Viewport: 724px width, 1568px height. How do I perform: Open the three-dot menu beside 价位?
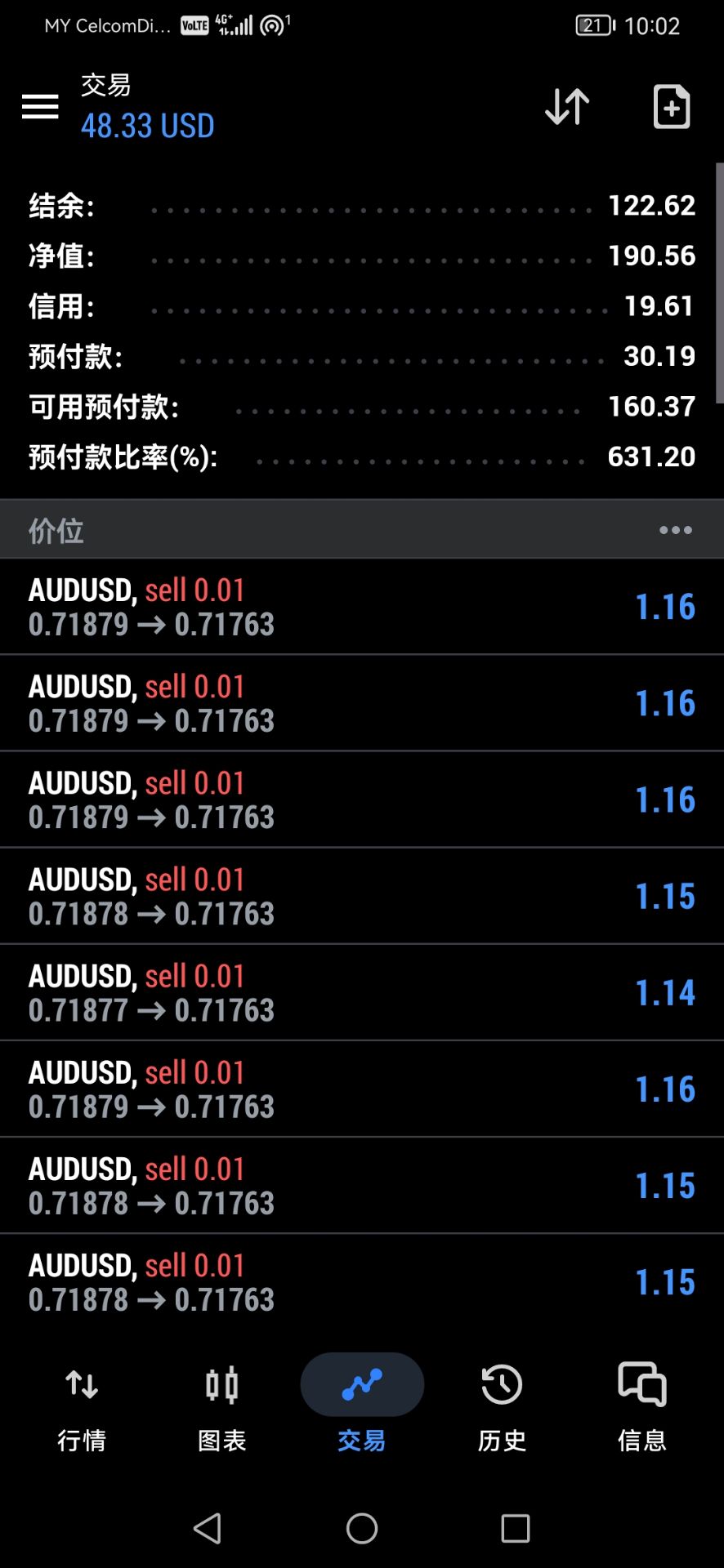tap(676, 530)
